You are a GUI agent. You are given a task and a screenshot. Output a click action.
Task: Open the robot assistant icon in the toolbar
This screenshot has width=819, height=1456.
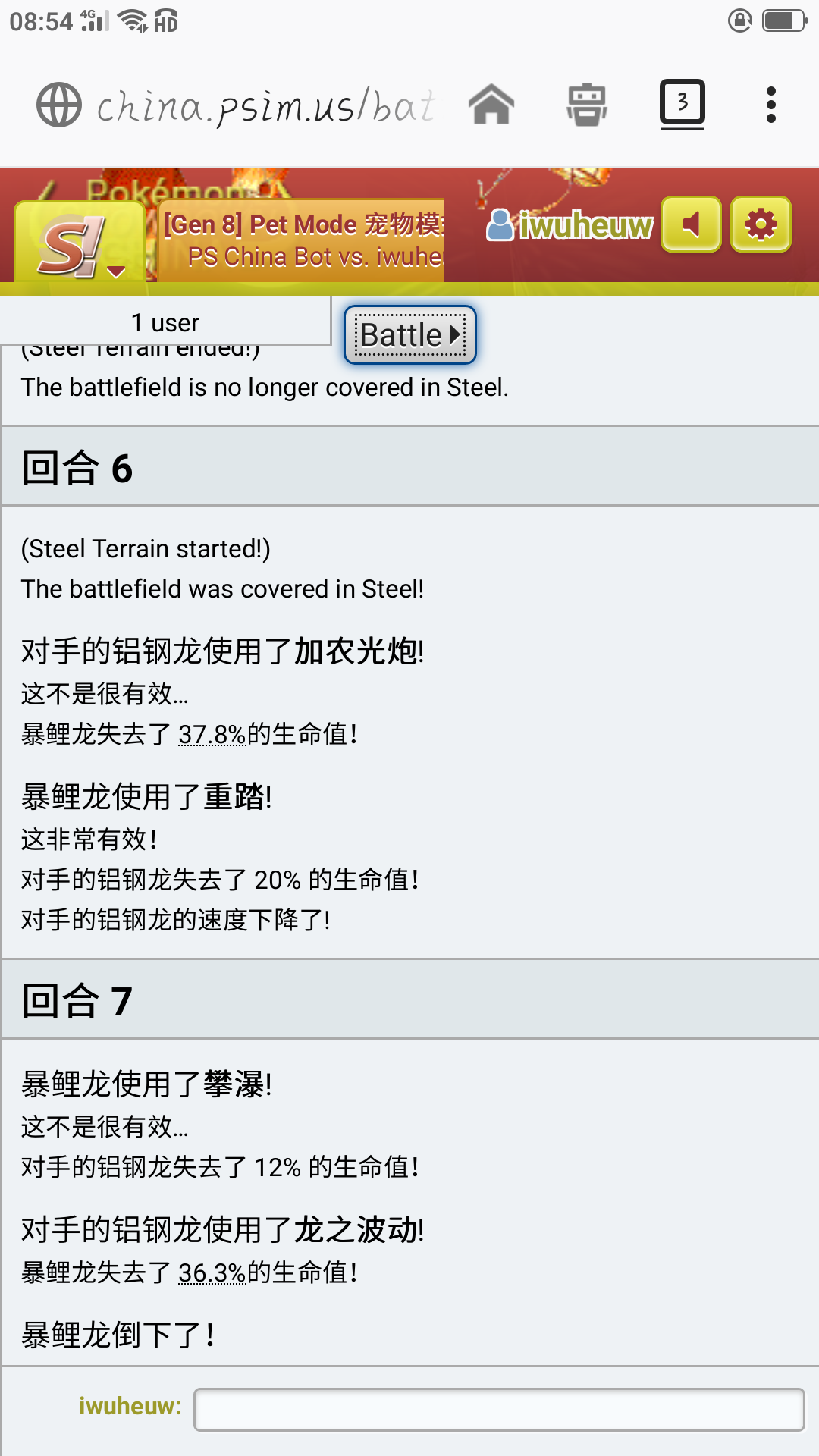pos(587,104)
